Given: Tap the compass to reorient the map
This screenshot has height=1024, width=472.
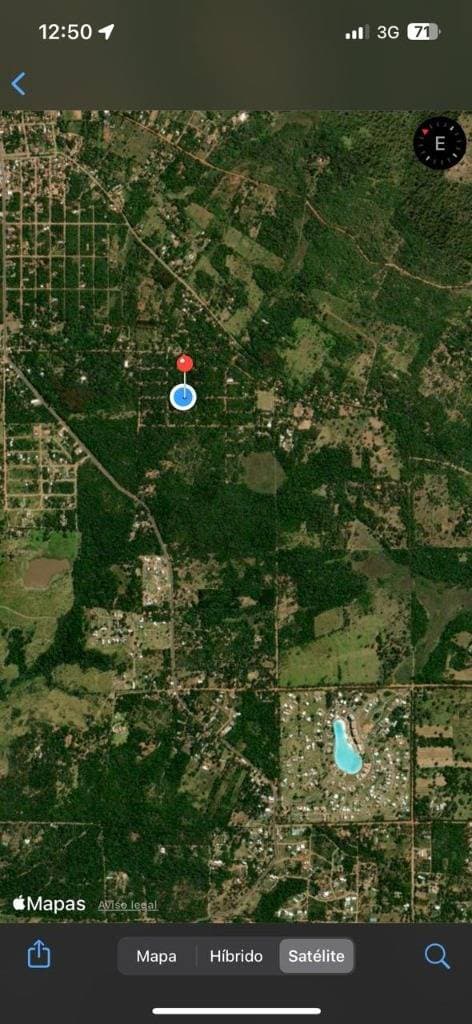Looking at the screenshot, I should point(440,143).
